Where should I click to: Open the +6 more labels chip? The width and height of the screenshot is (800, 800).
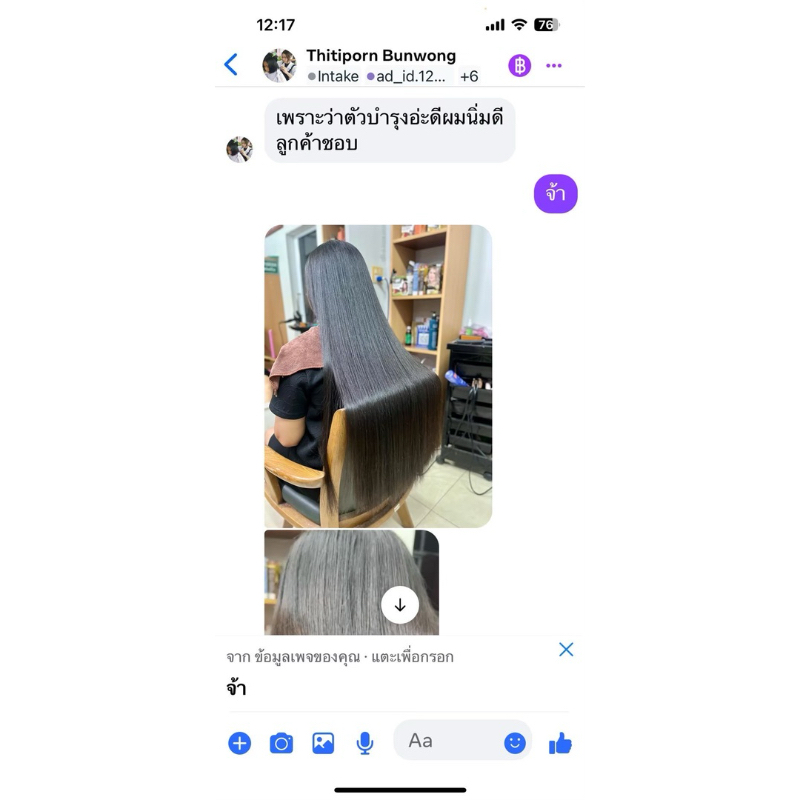pyautogui.click(x=469, y=77)
